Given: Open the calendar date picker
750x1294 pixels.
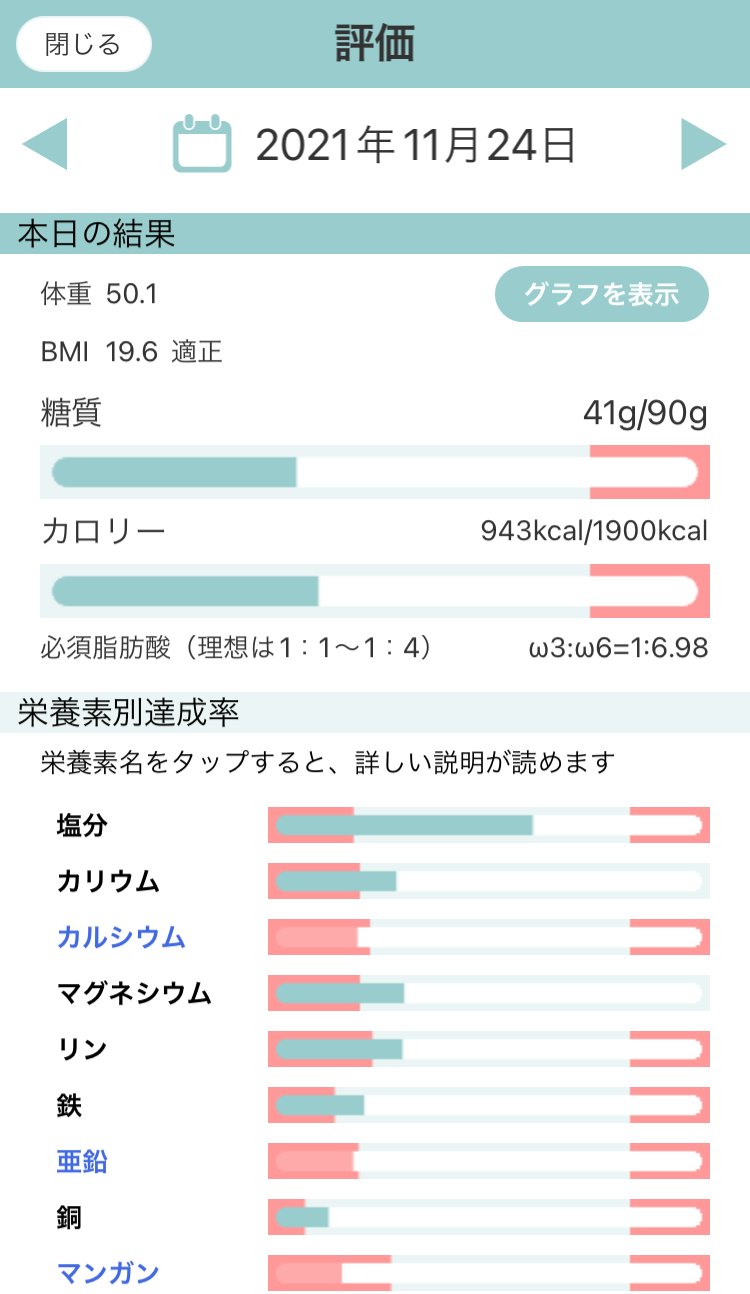Looking at the screenshot, I should pos(202,145).
